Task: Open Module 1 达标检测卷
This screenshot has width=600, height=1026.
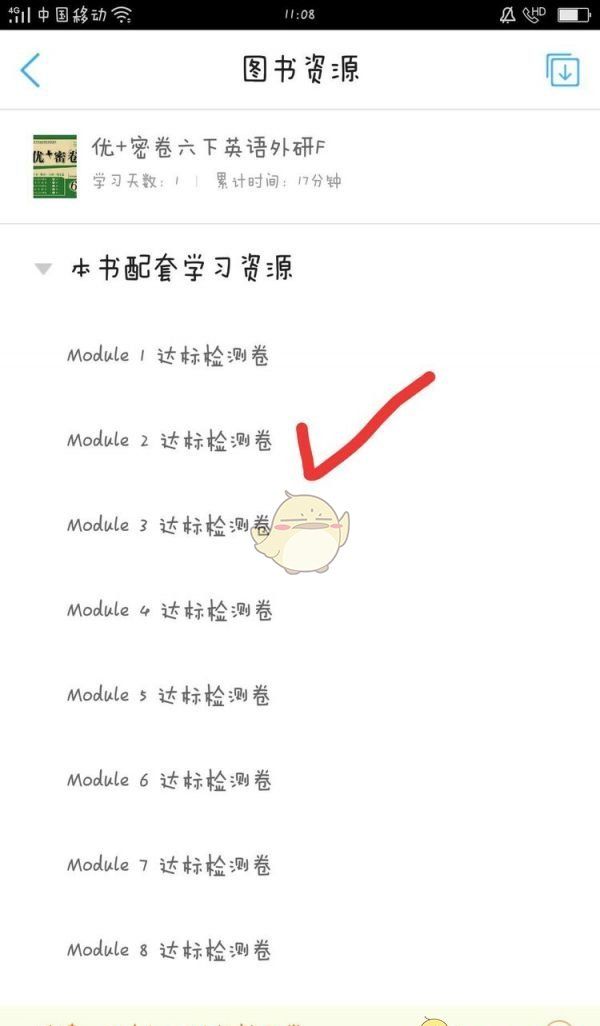Action: pyautogui.click(x=168, y=355)
